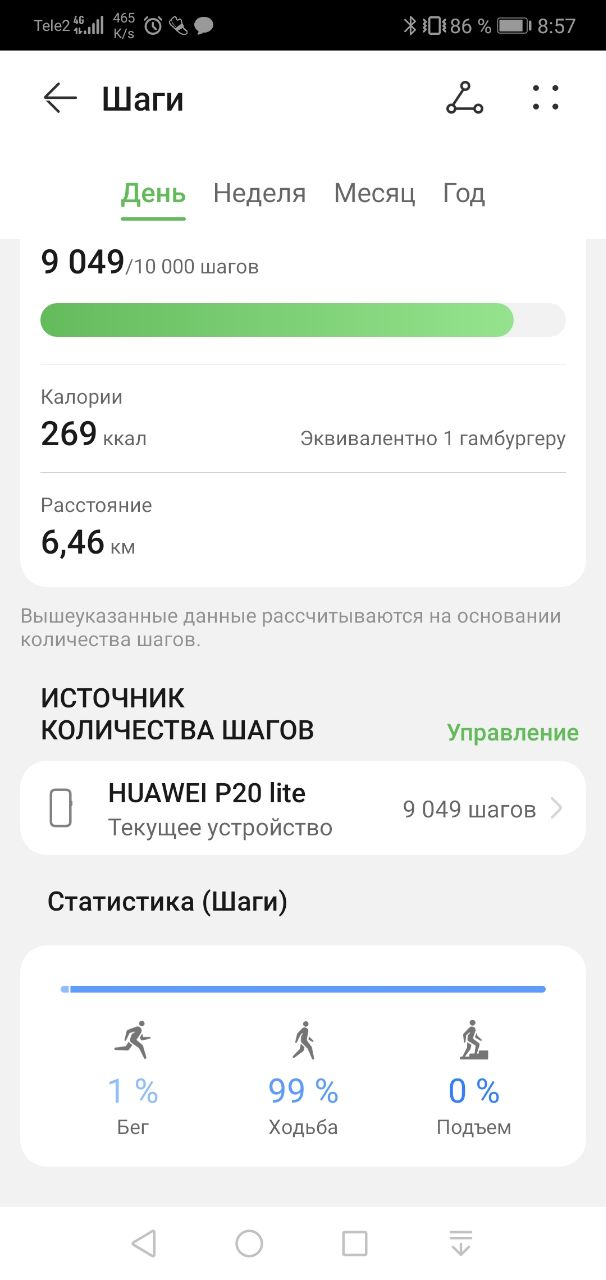This screenshot has width=606, height=1280.
Task: Tap the system home button
Action: click(249, 1243)
